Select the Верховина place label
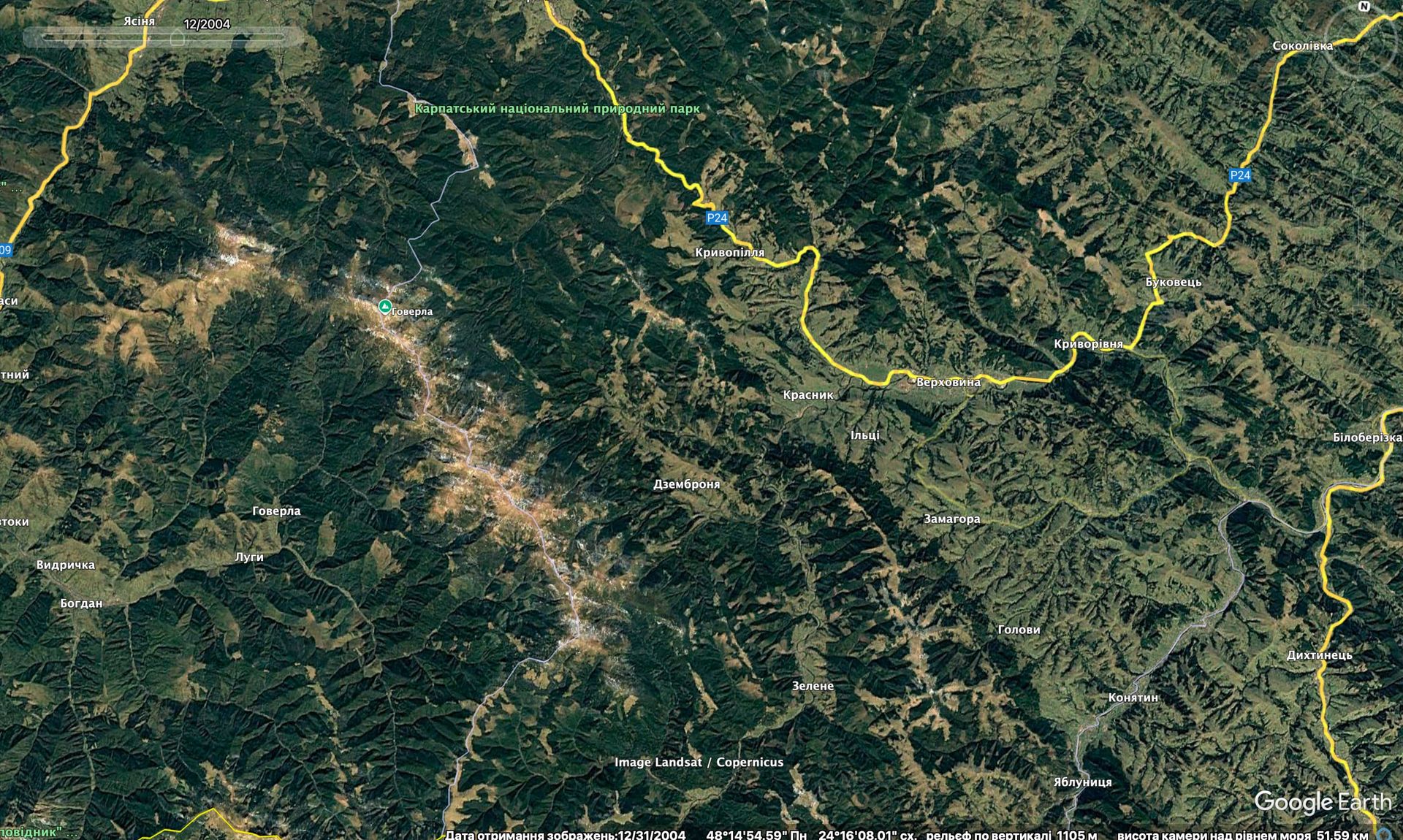 click(x=948, y=382)
